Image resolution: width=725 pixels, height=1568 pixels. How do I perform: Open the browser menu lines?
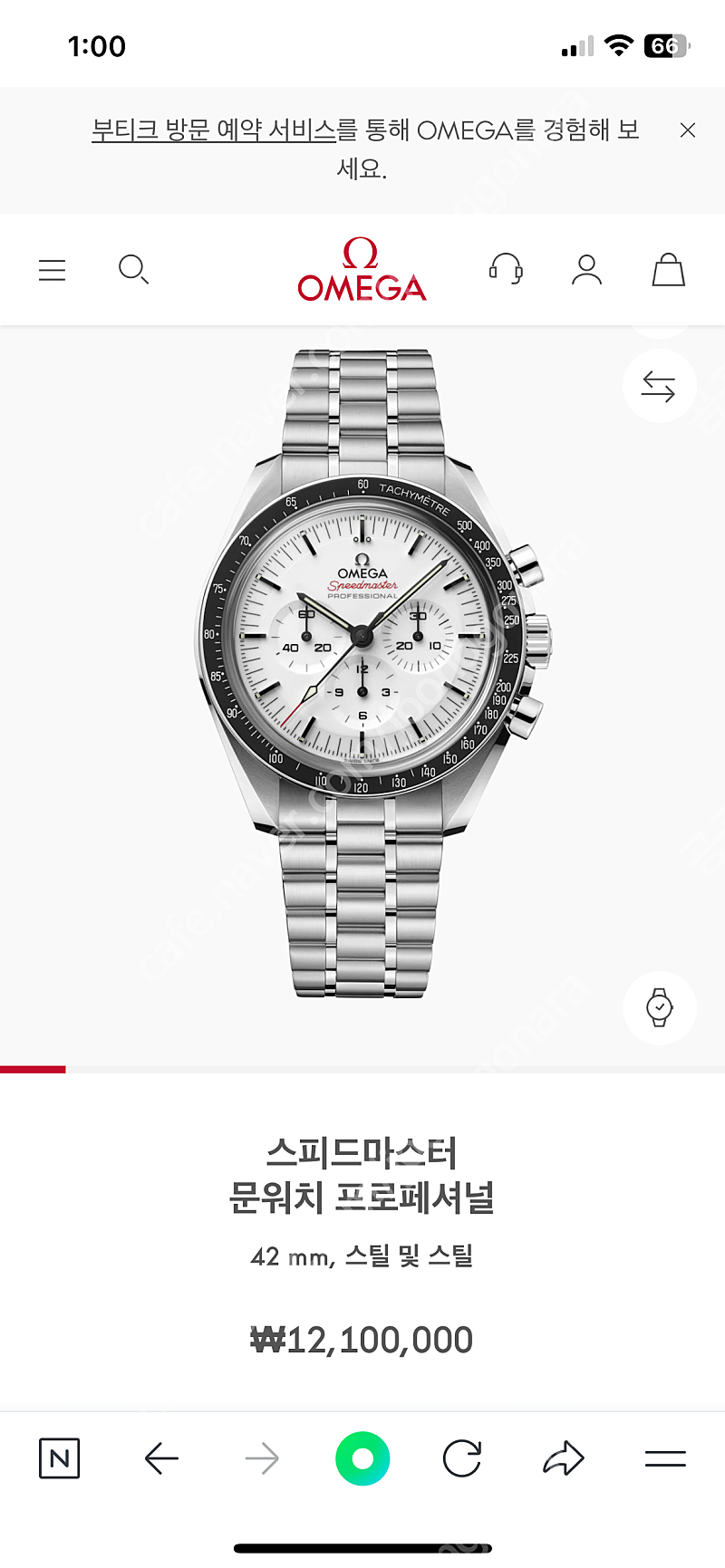click(665, 1458)
